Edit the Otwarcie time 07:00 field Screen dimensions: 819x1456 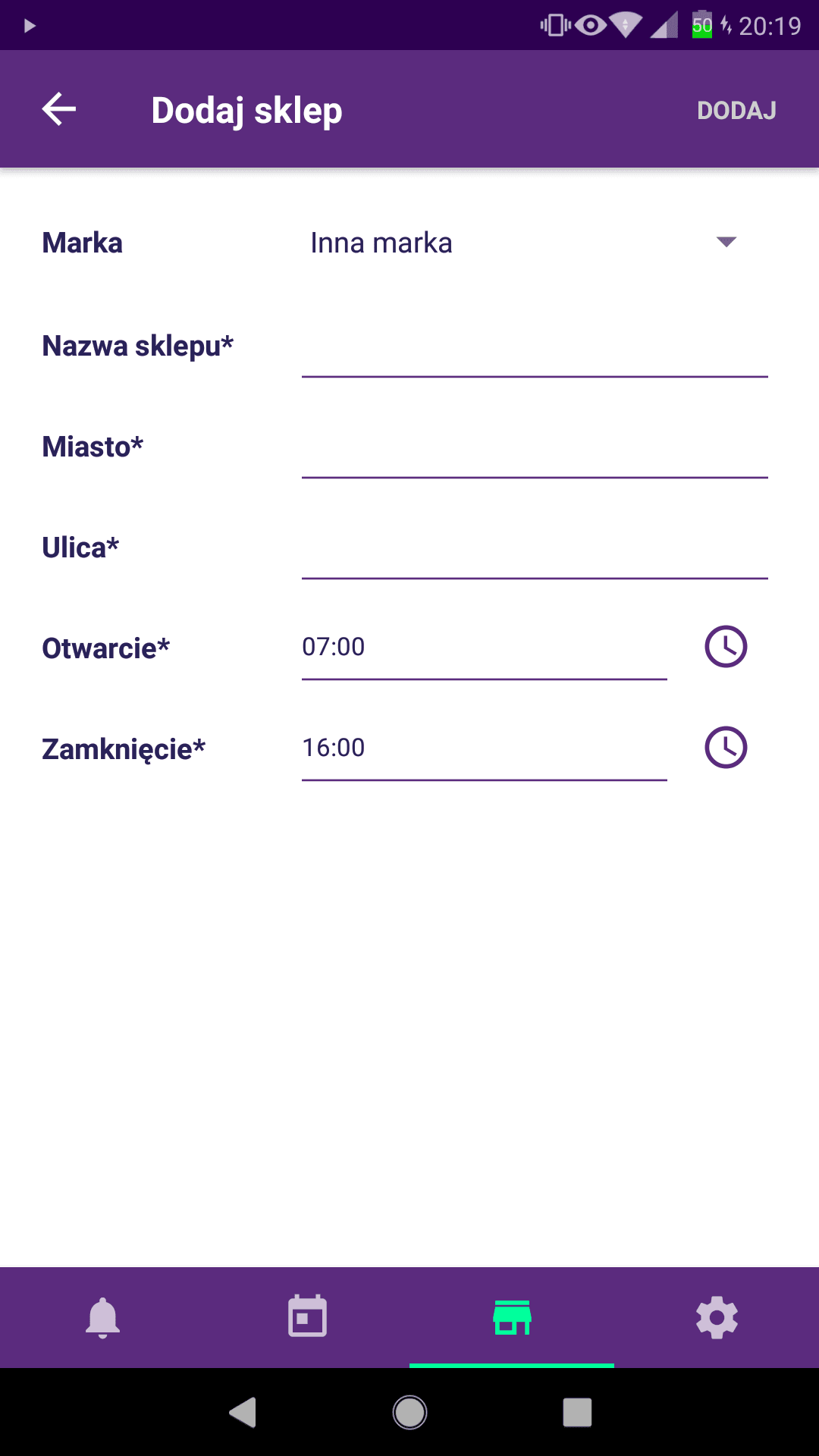484,649
